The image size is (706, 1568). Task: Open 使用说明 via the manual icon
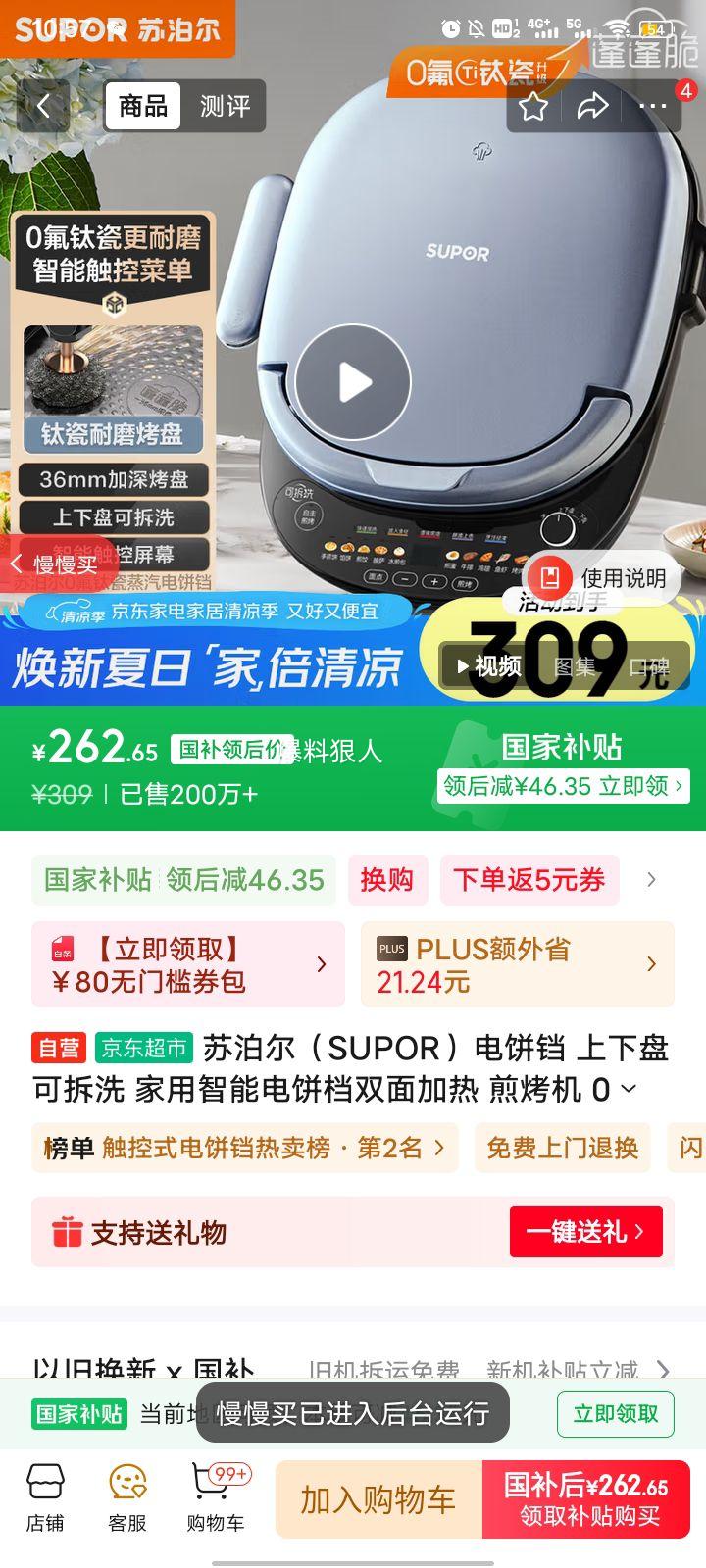(x=551, y=578)
